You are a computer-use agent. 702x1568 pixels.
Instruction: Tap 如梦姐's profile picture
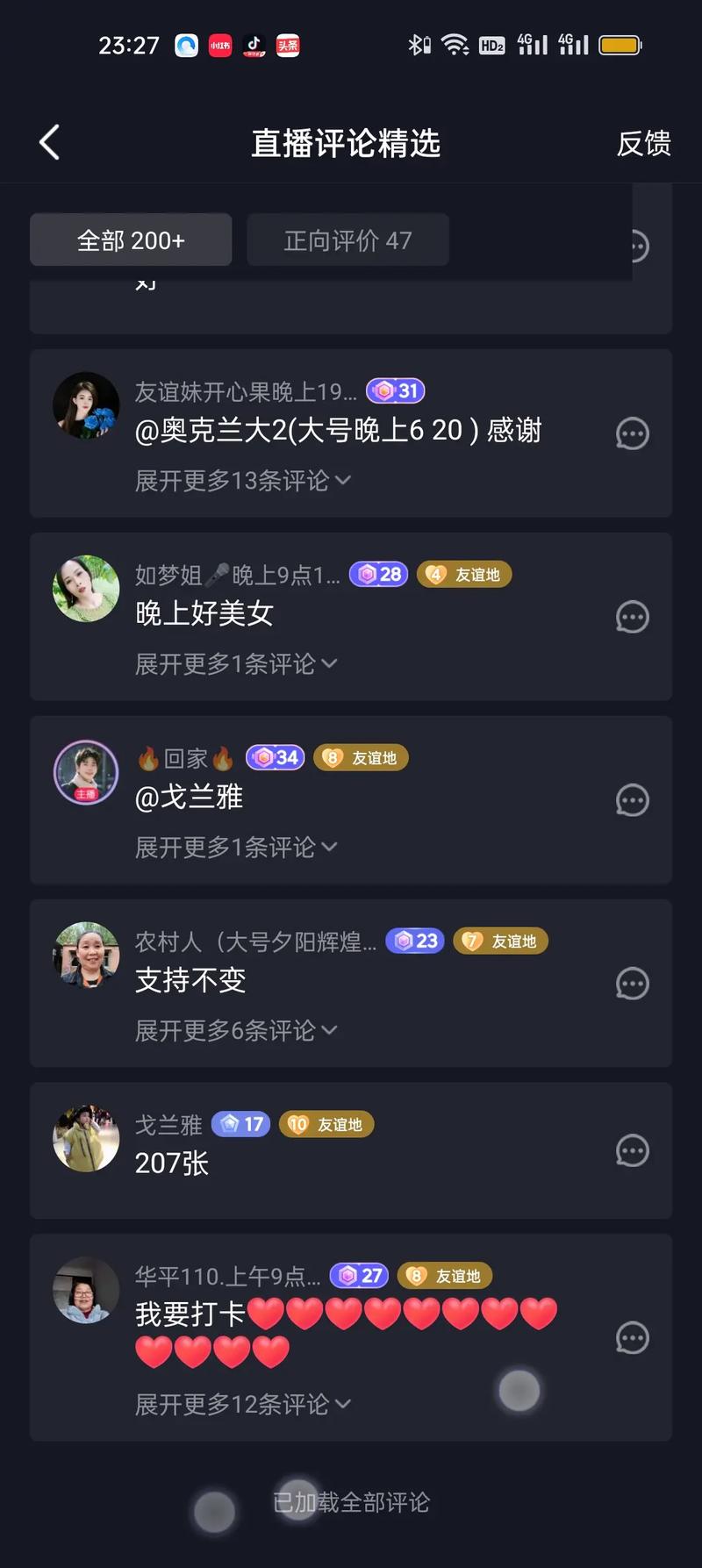coord(85,589)
